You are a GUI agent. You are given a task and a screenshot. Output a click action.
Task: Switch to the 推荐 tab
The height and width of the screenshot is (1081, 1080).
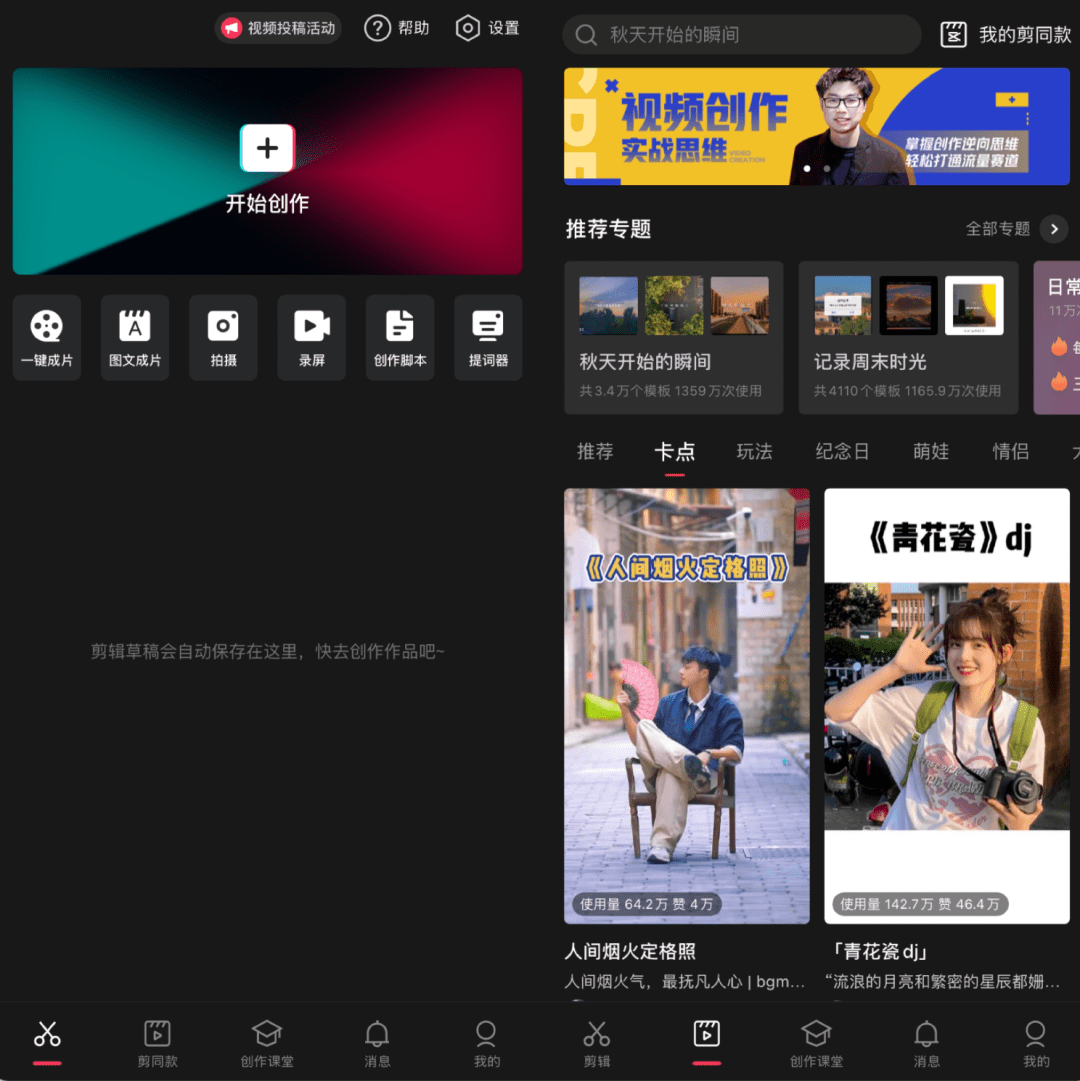pos(595,452)
